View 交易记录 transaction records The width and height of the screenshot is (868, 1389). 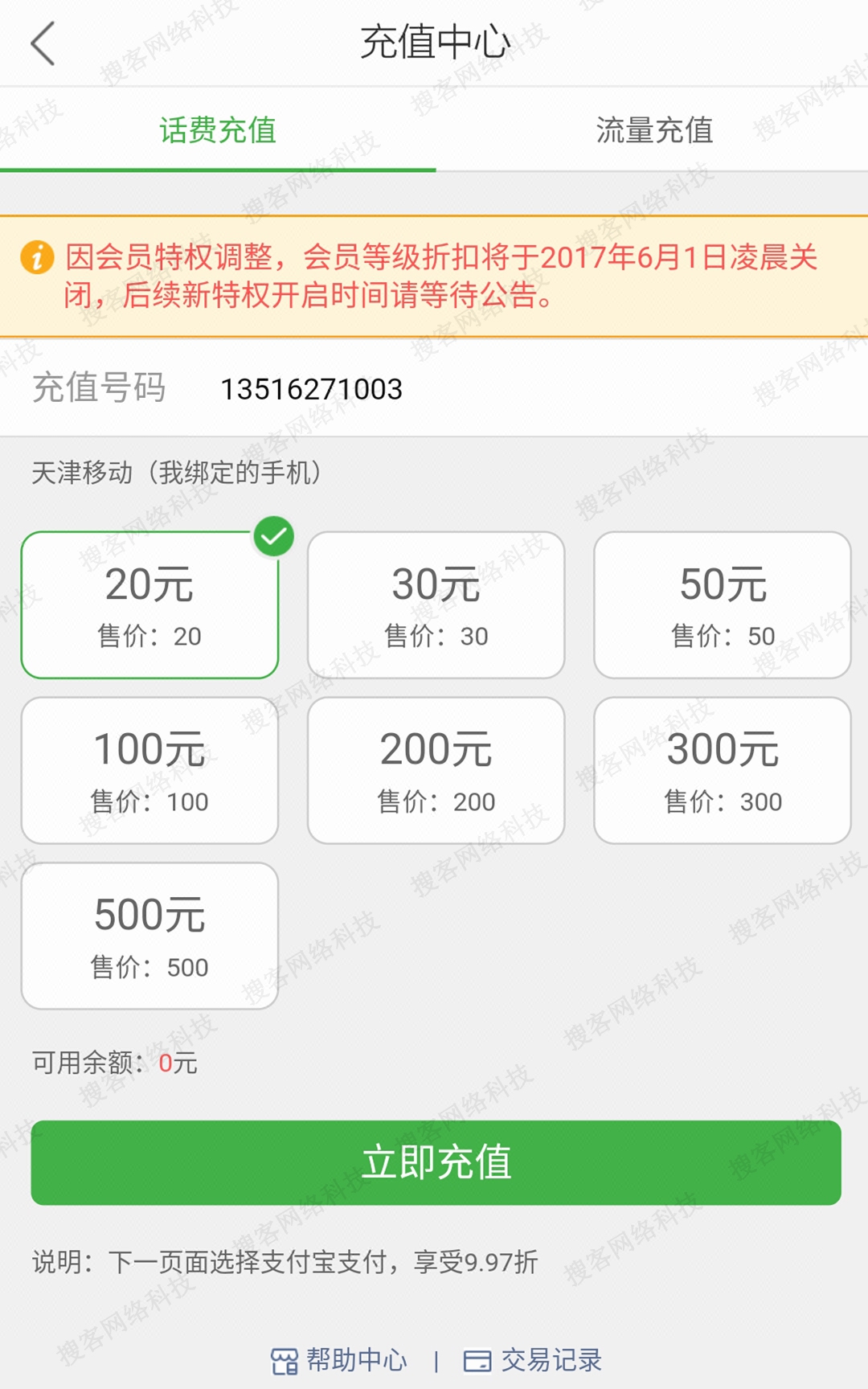coord(533,1360)
